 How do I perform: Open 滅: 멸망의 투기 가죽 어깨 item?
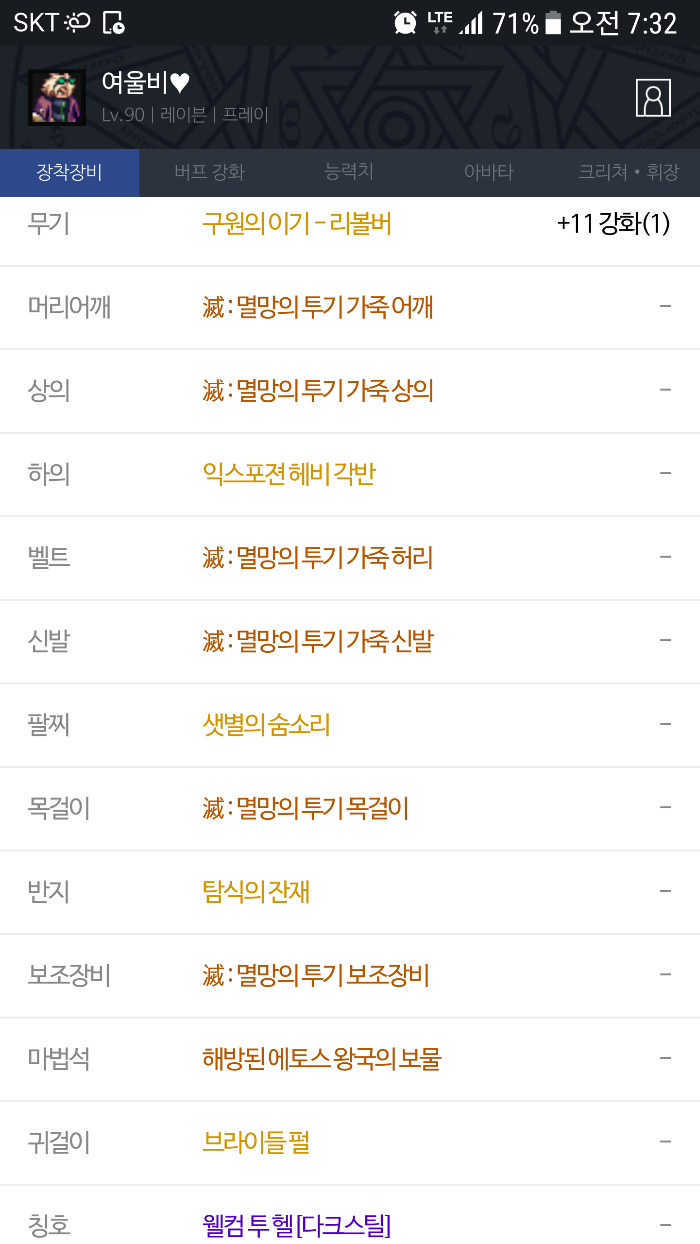coord(317,307)
